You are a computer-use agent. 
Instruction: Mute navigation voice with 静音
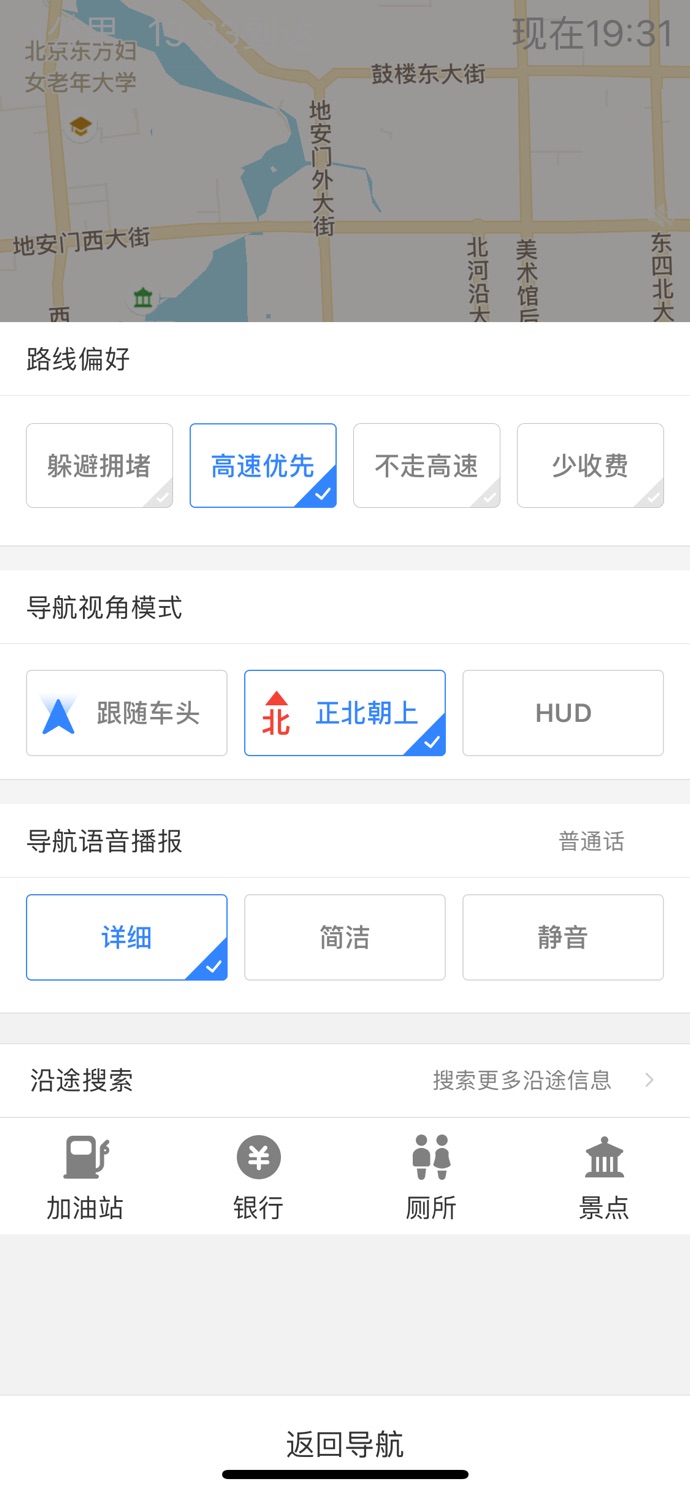click(563, 937)
